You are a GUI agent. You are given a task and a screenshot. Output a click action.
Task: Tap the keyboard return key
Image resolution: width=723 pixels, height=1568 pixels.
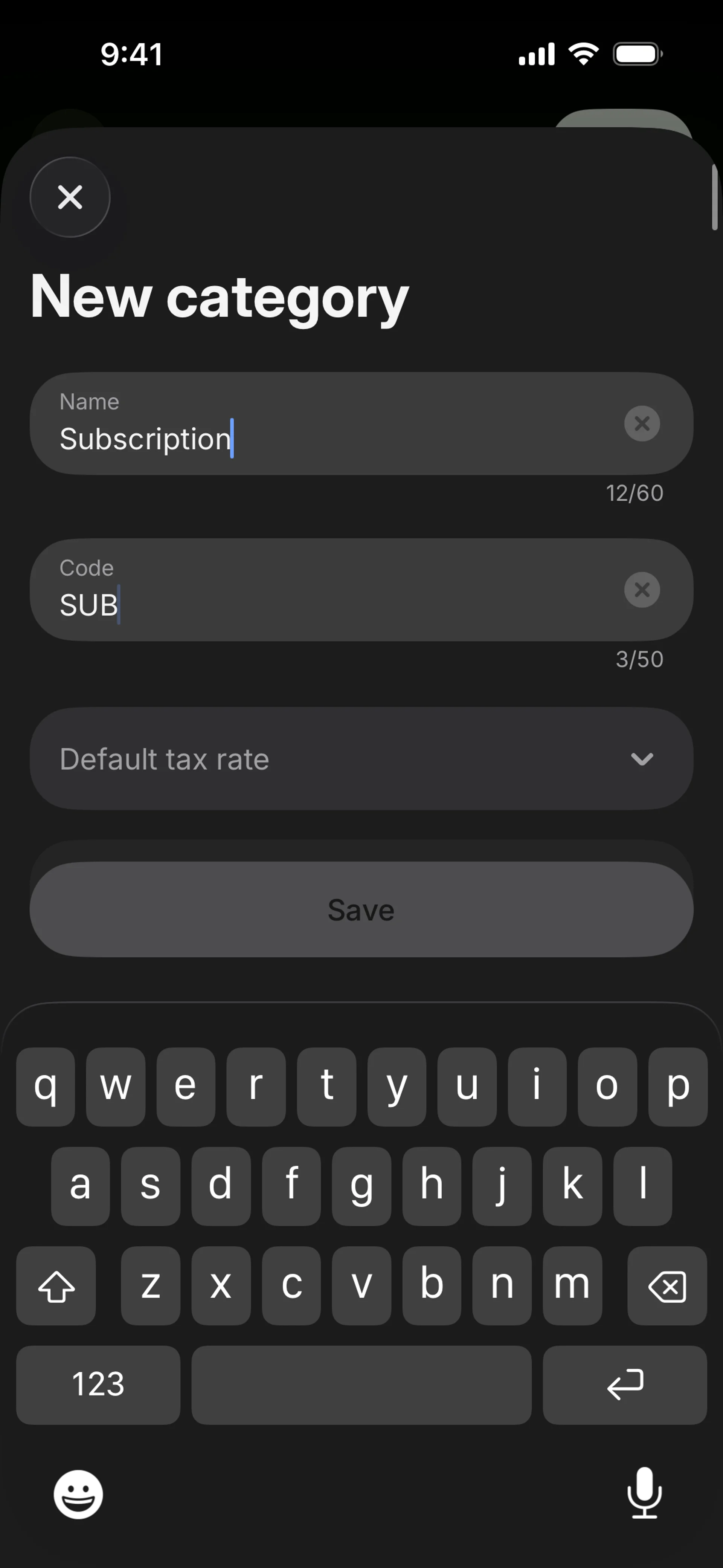point(624,1385)
